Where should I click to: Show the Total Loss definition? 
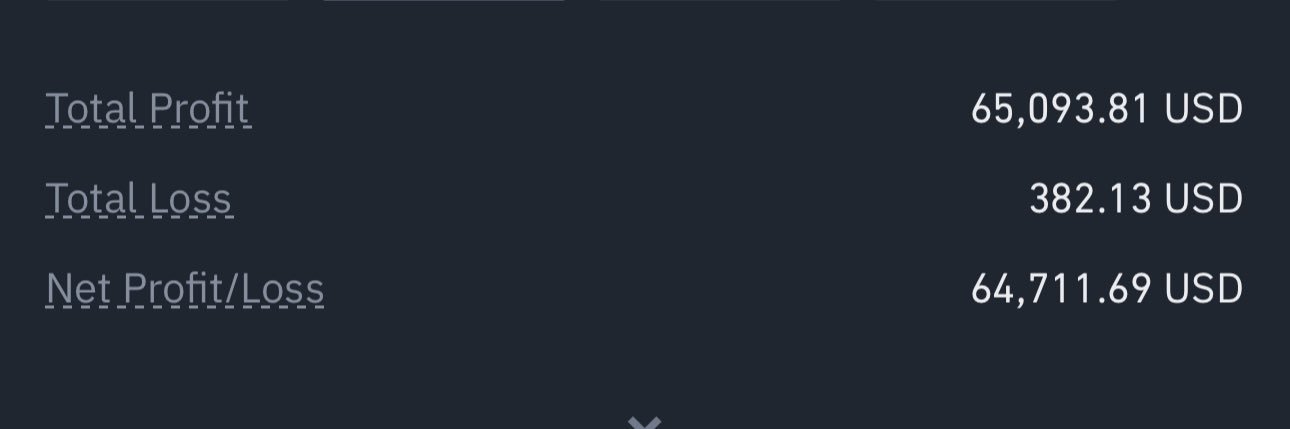[x=139, y=199]
